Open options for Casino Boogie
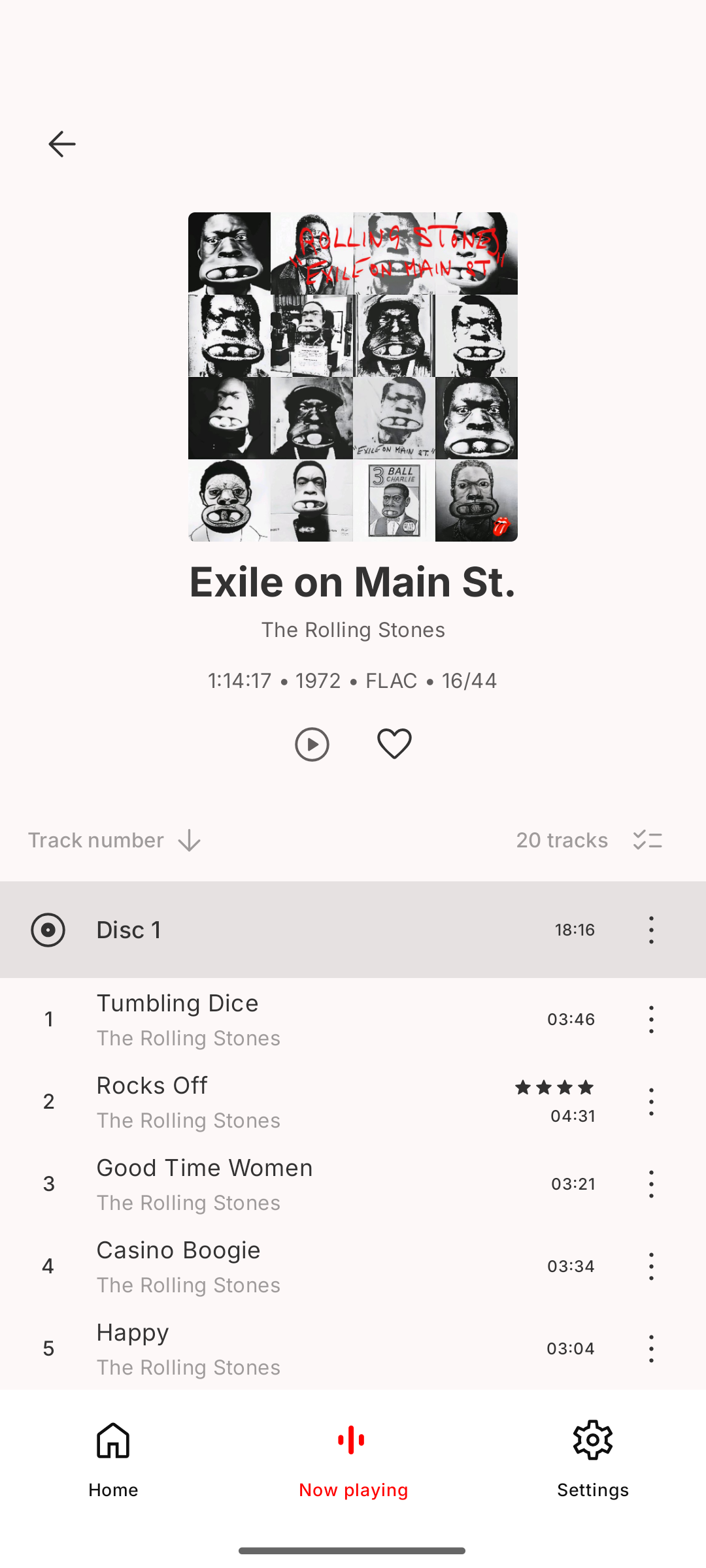706x1568 pixels. (x=651, y=1266)
